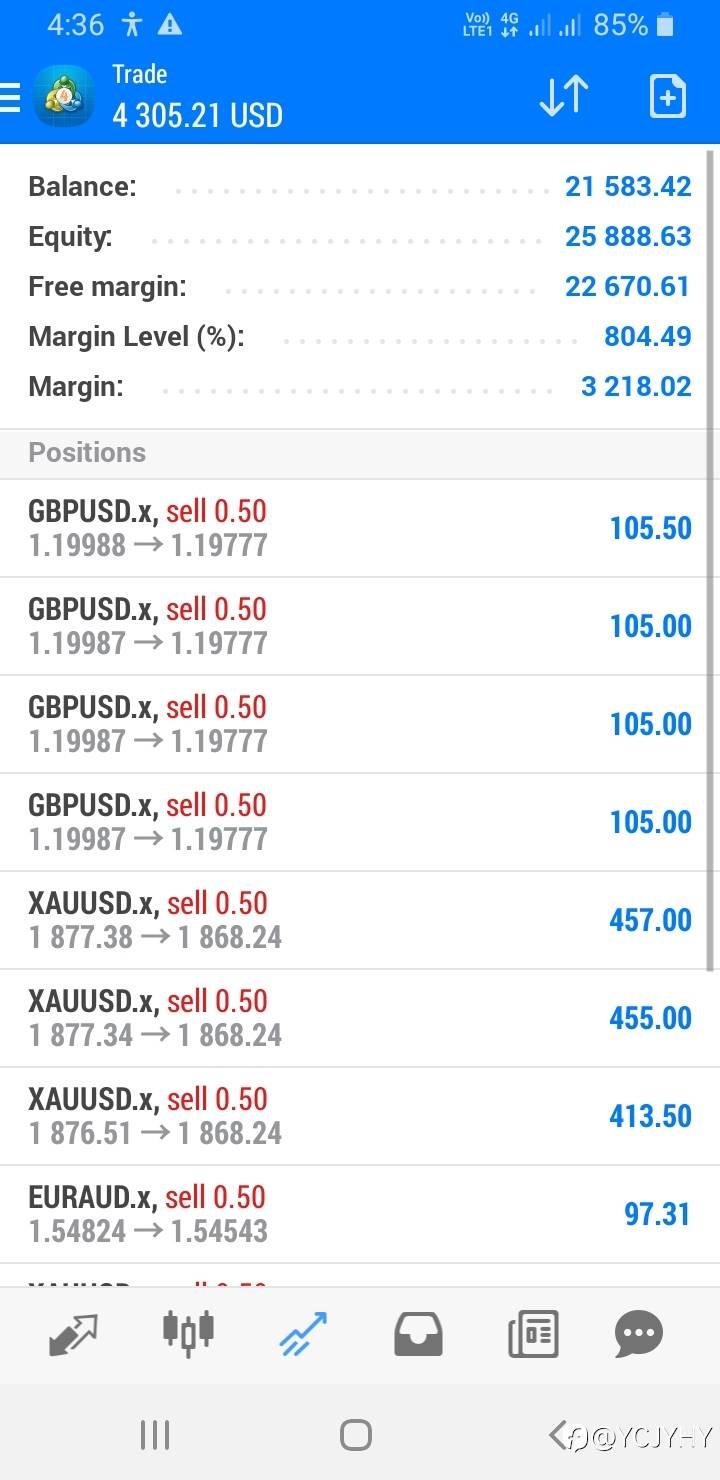Screen dimensions: 720x1480
Task: Open XAUUSD.x position opened at 1 877.34
Action: pos(360,1018)
